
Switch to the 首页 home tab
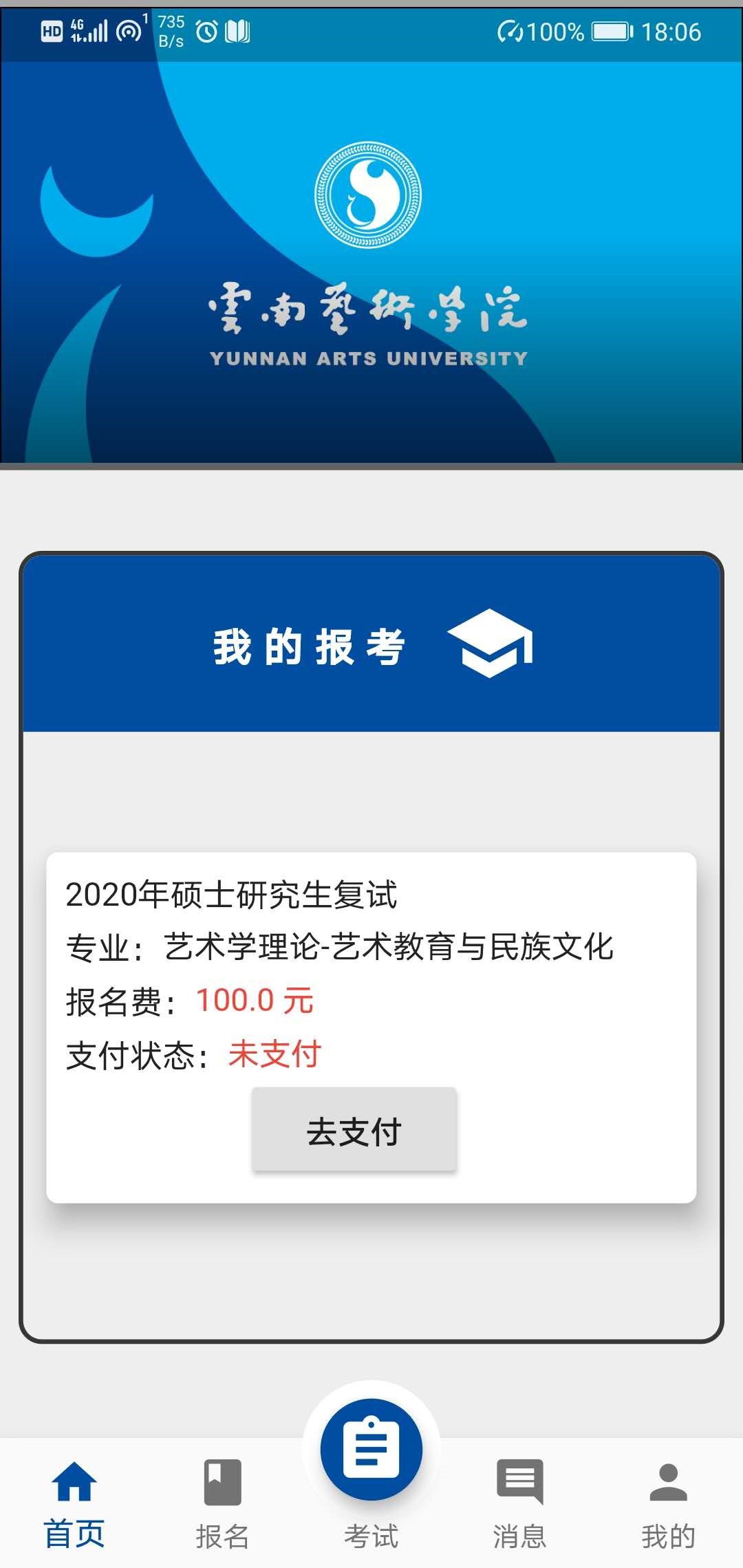click(x=74, y=1503)
